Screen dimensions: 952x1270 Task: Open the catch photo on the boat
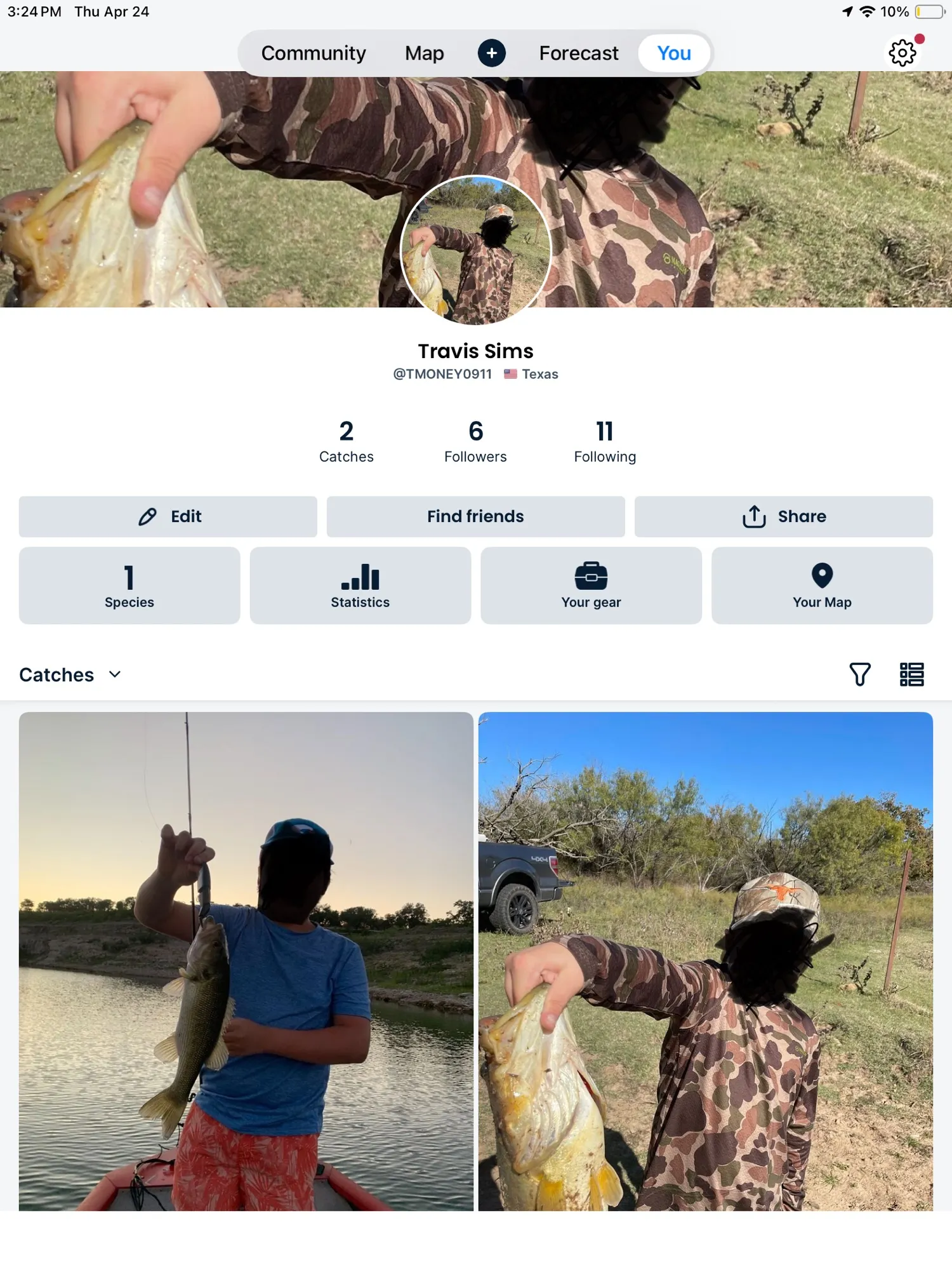pos(246,961)
